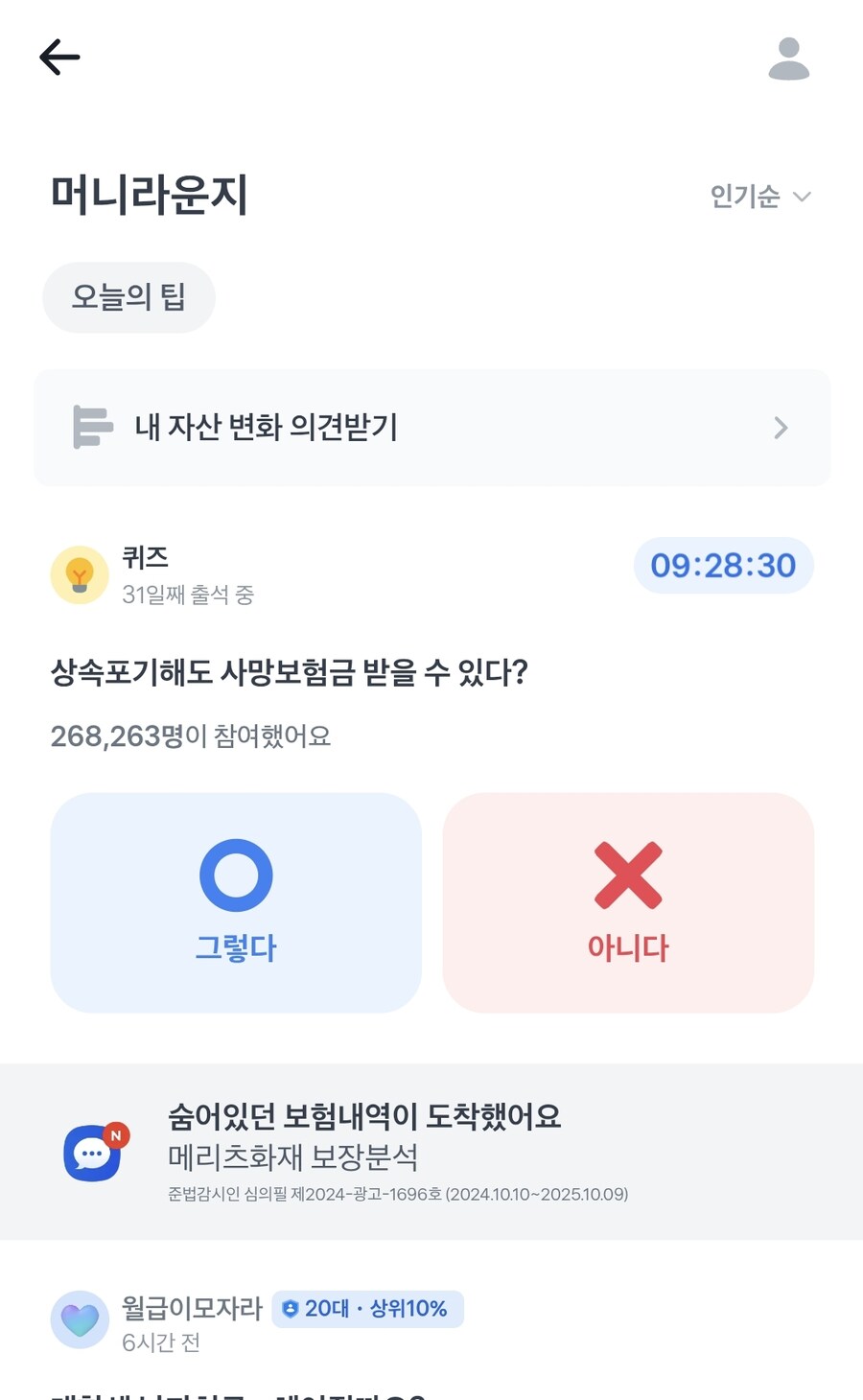This screenshot has height=1400, width=863.
Task: Choose the blue O circle option
Action: click(236, 875)
